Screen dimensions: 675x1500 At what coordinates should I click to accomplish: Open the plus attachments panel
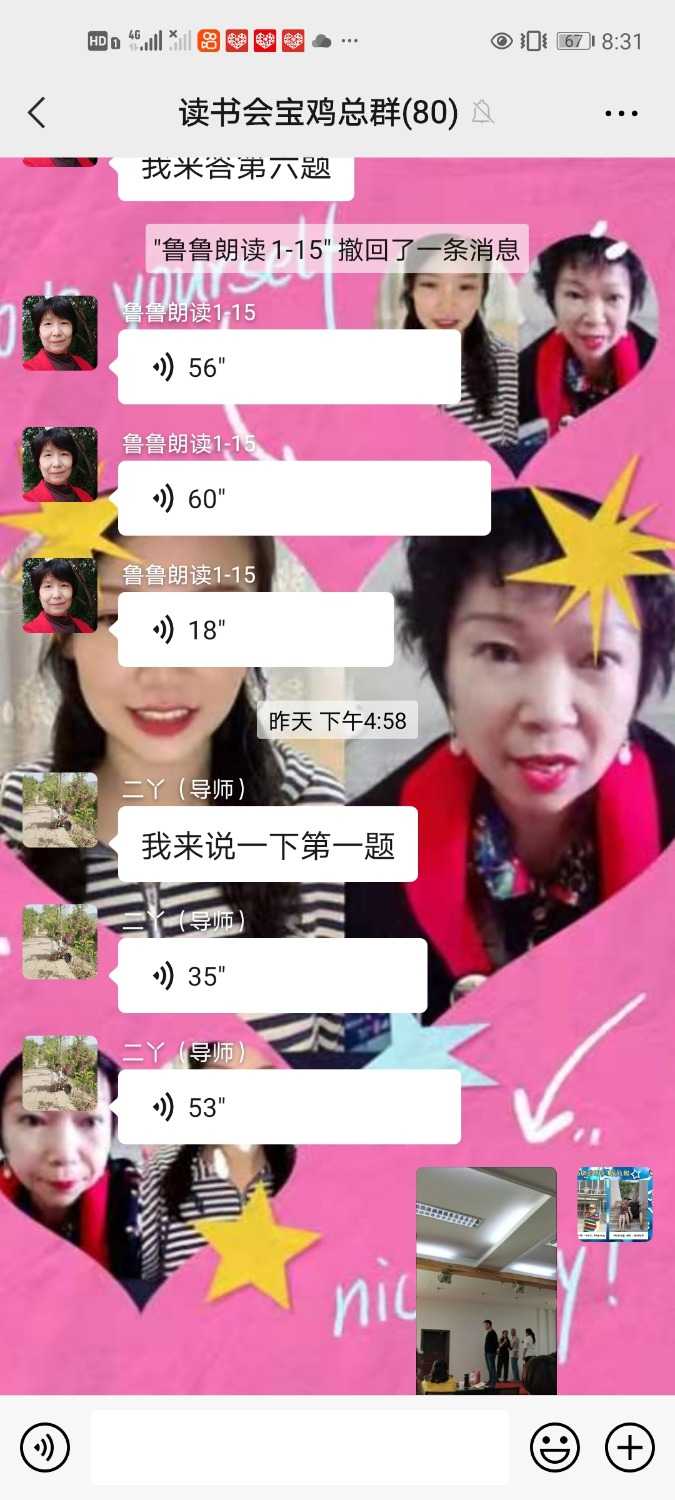629,1447
